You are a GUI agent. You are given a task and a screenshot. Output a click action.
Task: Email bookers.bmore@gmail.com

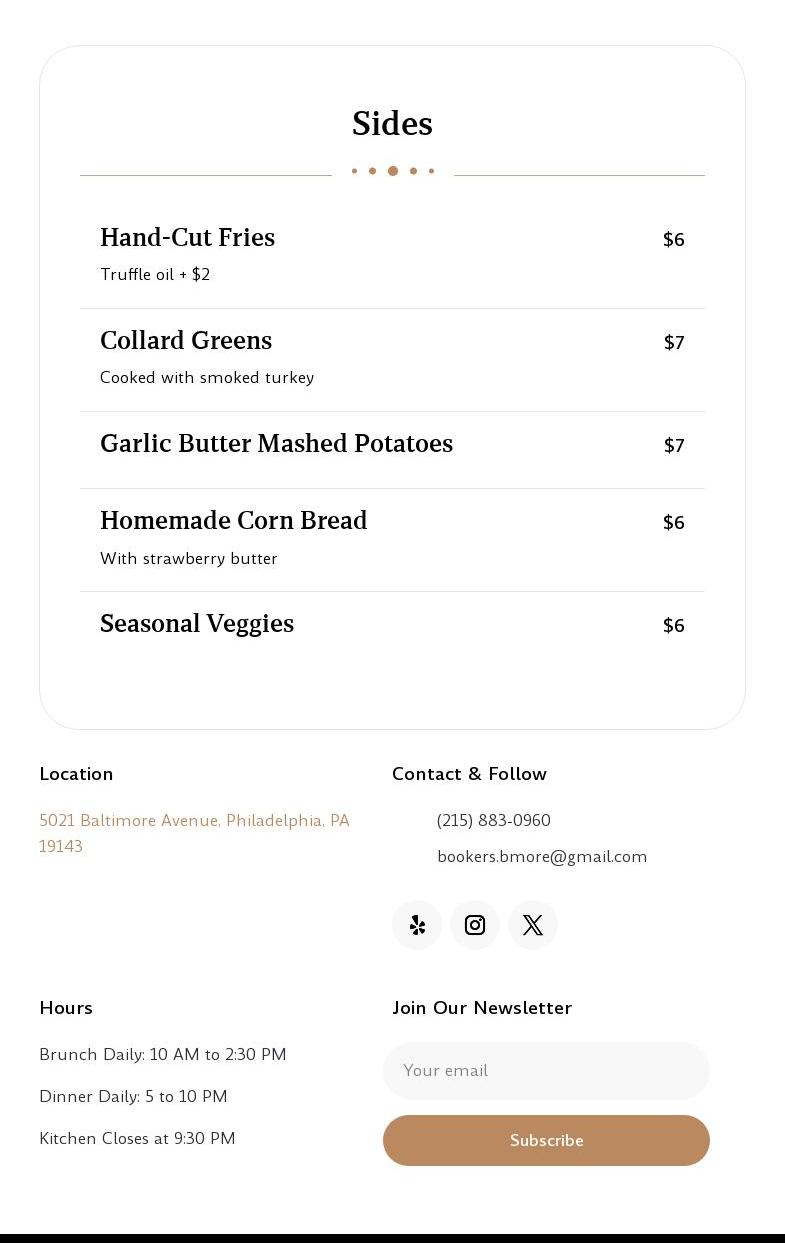click(x=542, y=856)
